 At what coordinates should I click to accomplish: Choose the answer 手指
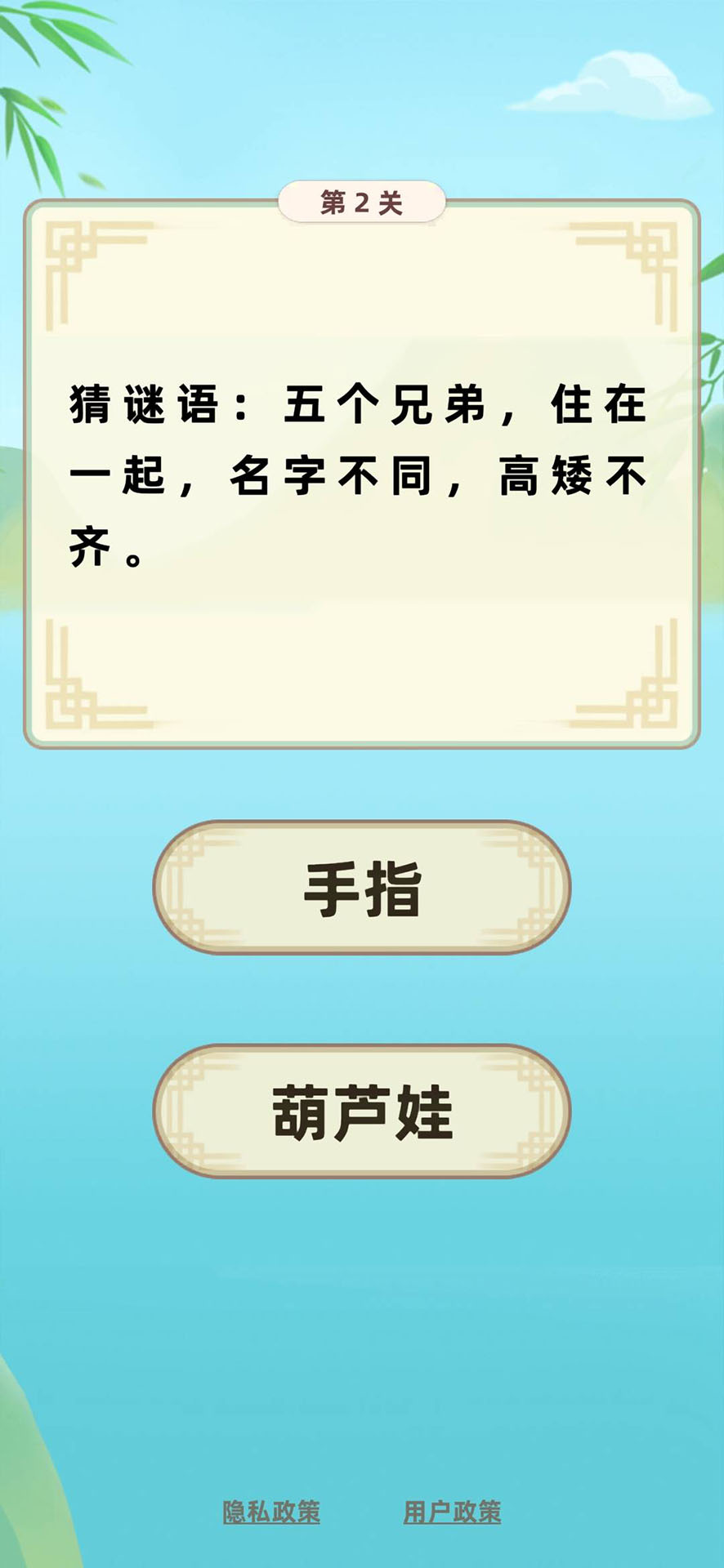[361, 887]
